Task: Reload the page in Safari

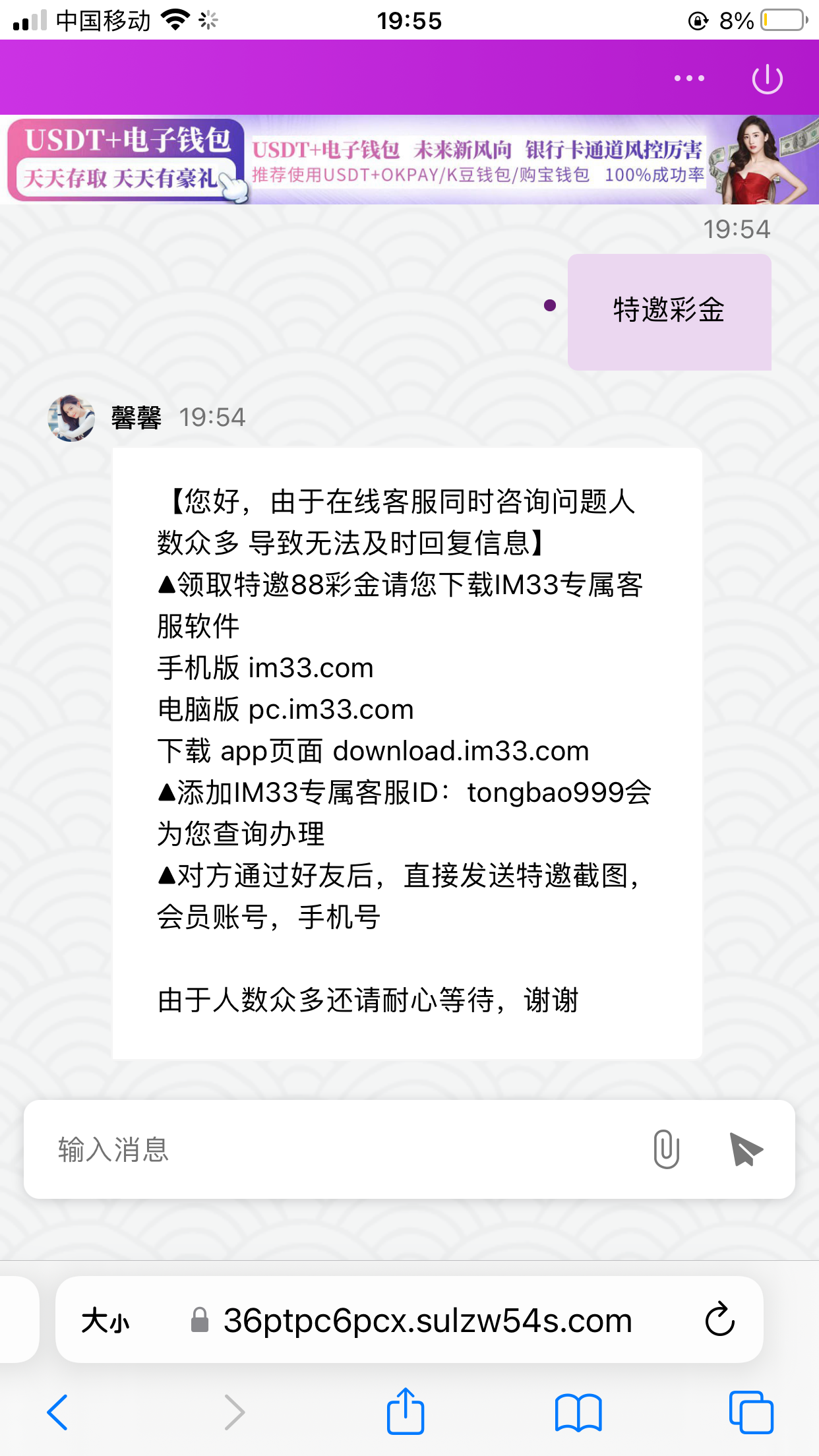Action: click(x=719, y=1319)
